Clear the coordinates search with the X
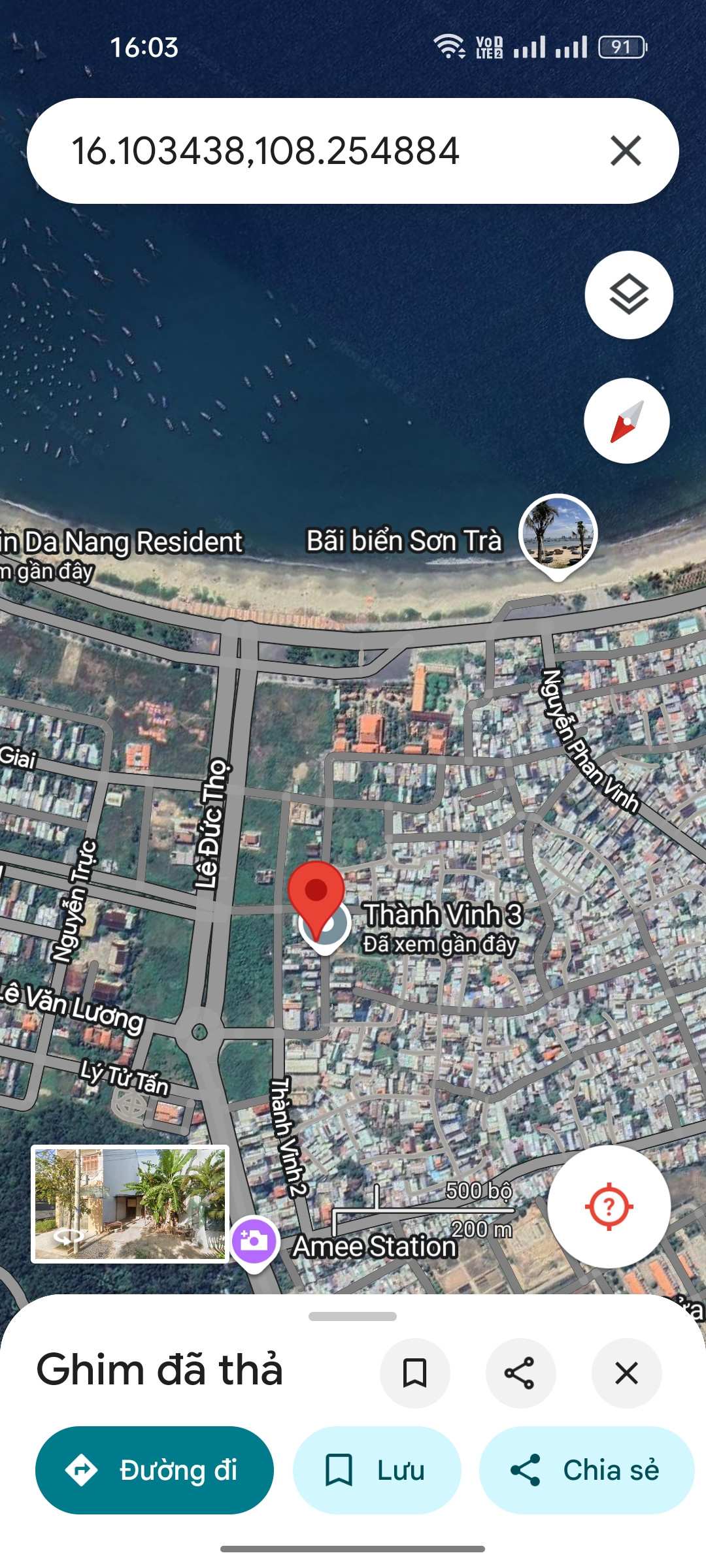This screenshot has height=1568, width=706. click(x=626, y=151)
